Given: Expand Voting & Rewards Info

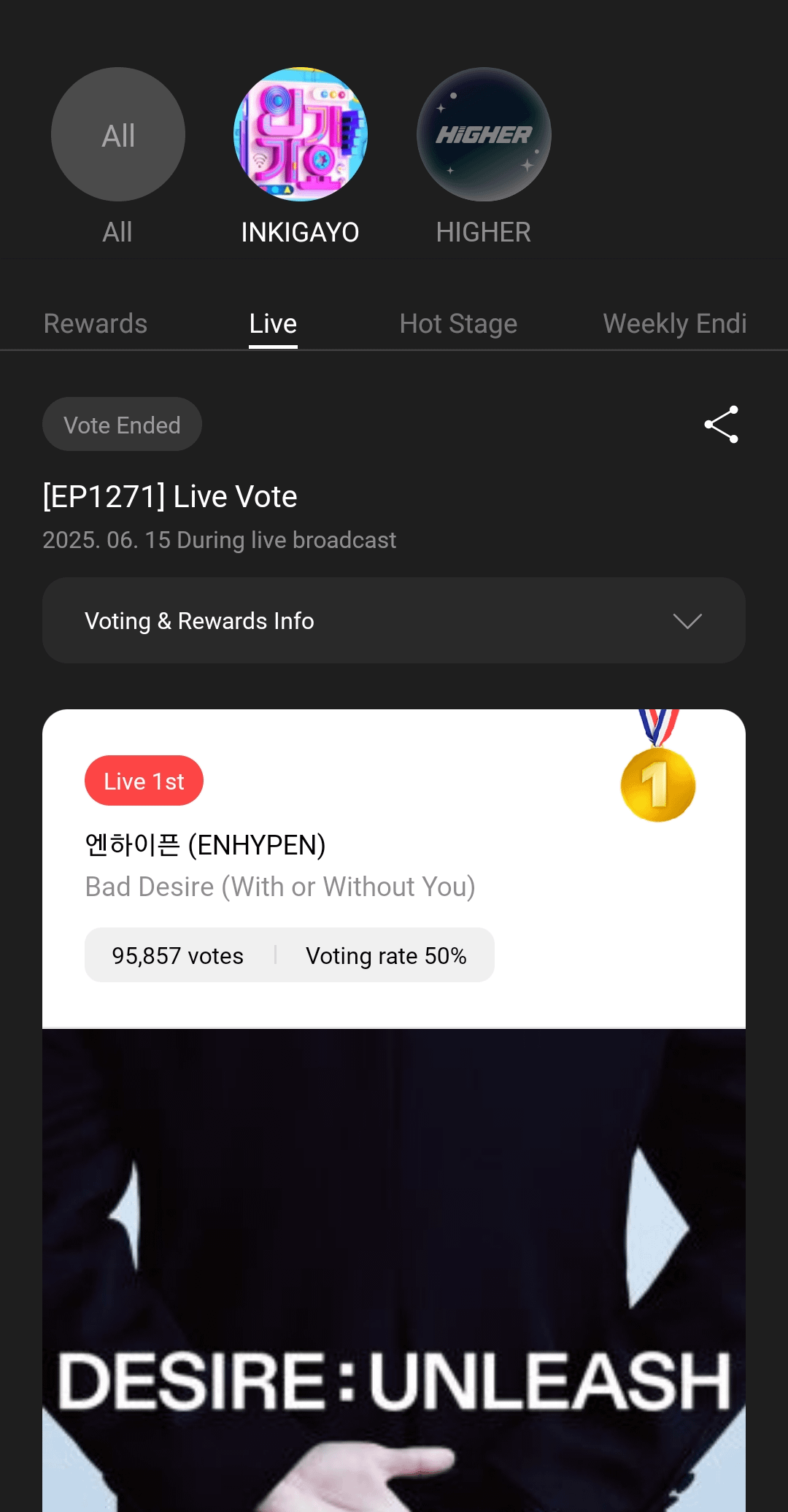Looking at the screenshot, I should click(394, 620).
